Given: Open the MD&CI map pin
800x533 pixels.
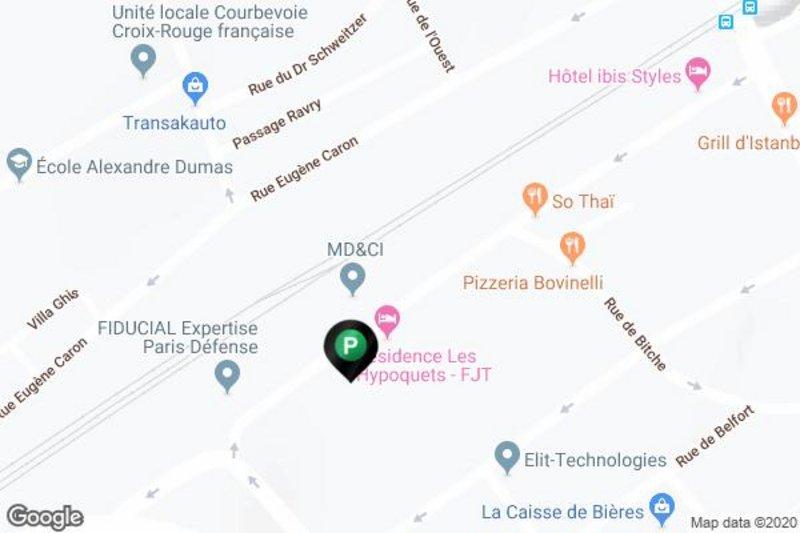Looking at the screenshot, I should 352,276.
